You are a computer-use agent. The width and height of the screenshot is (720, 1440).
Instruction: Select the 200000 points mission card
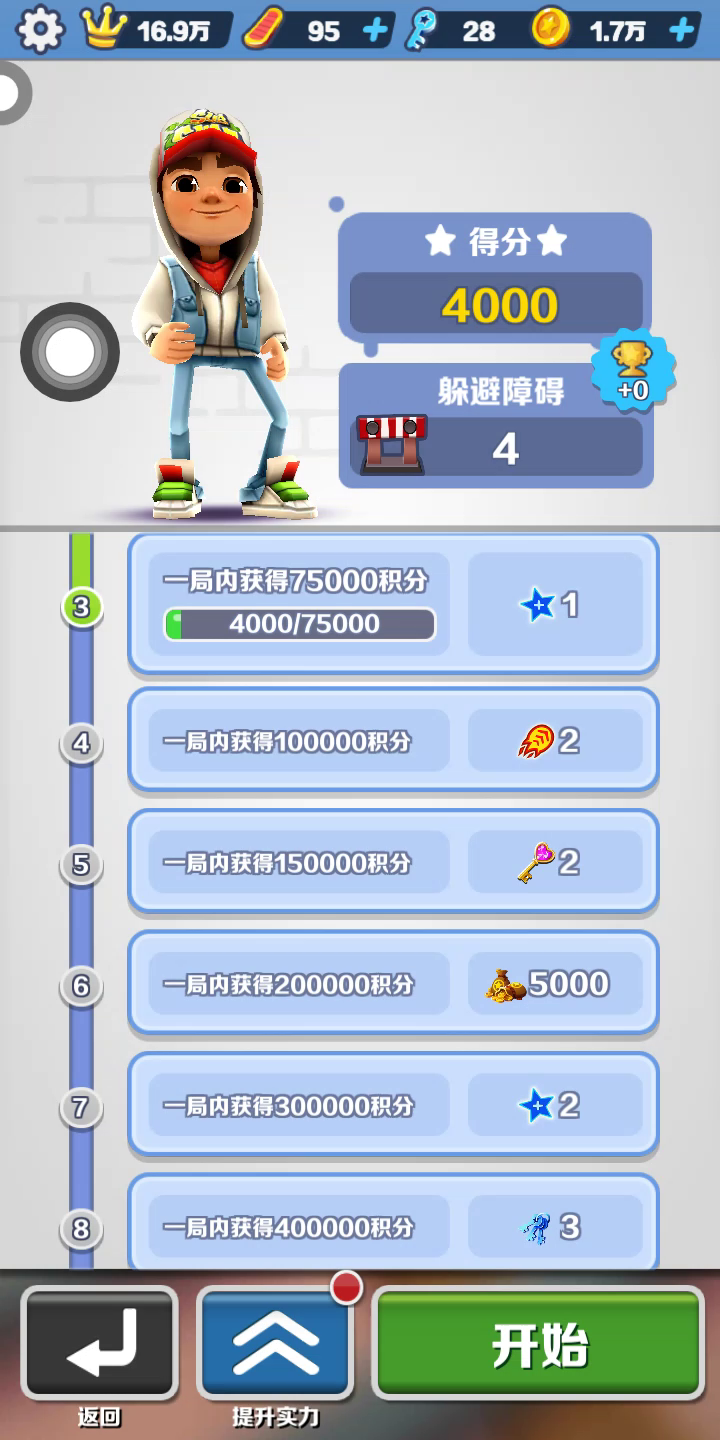(393, 984)
